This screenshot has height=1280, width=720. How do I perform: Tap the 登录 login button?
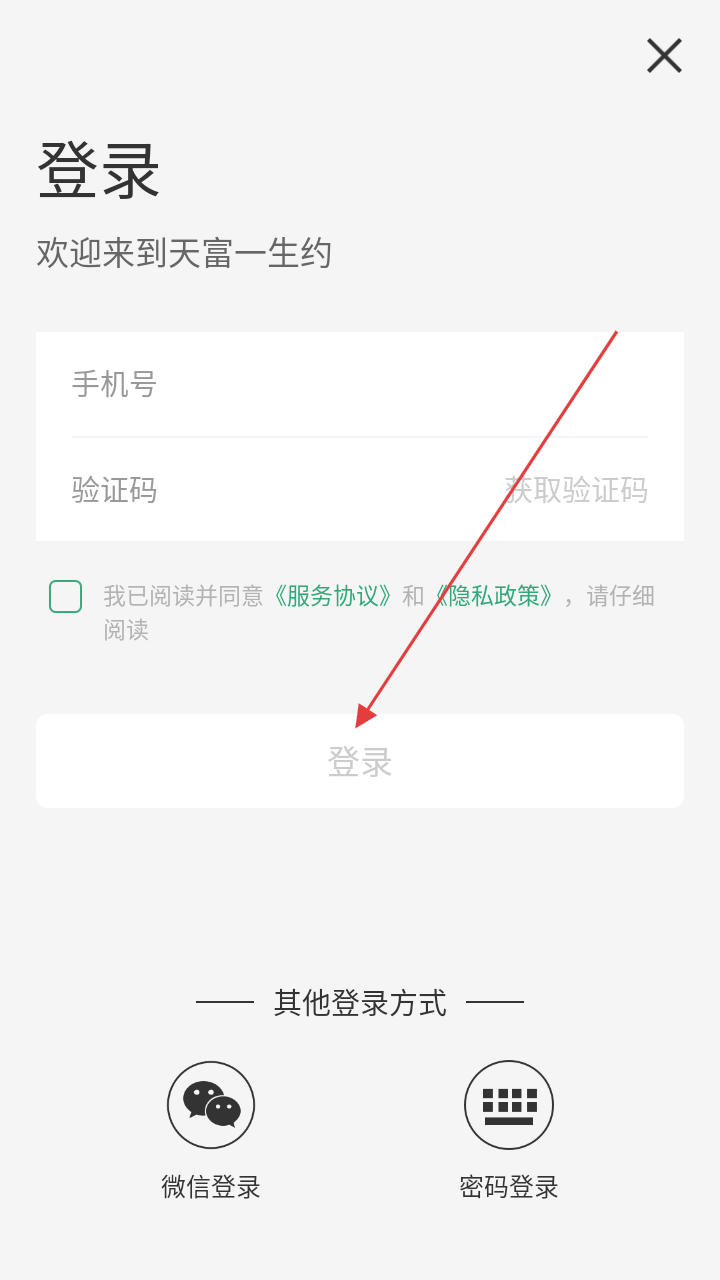pyautogui.click(x=360, y=761)
